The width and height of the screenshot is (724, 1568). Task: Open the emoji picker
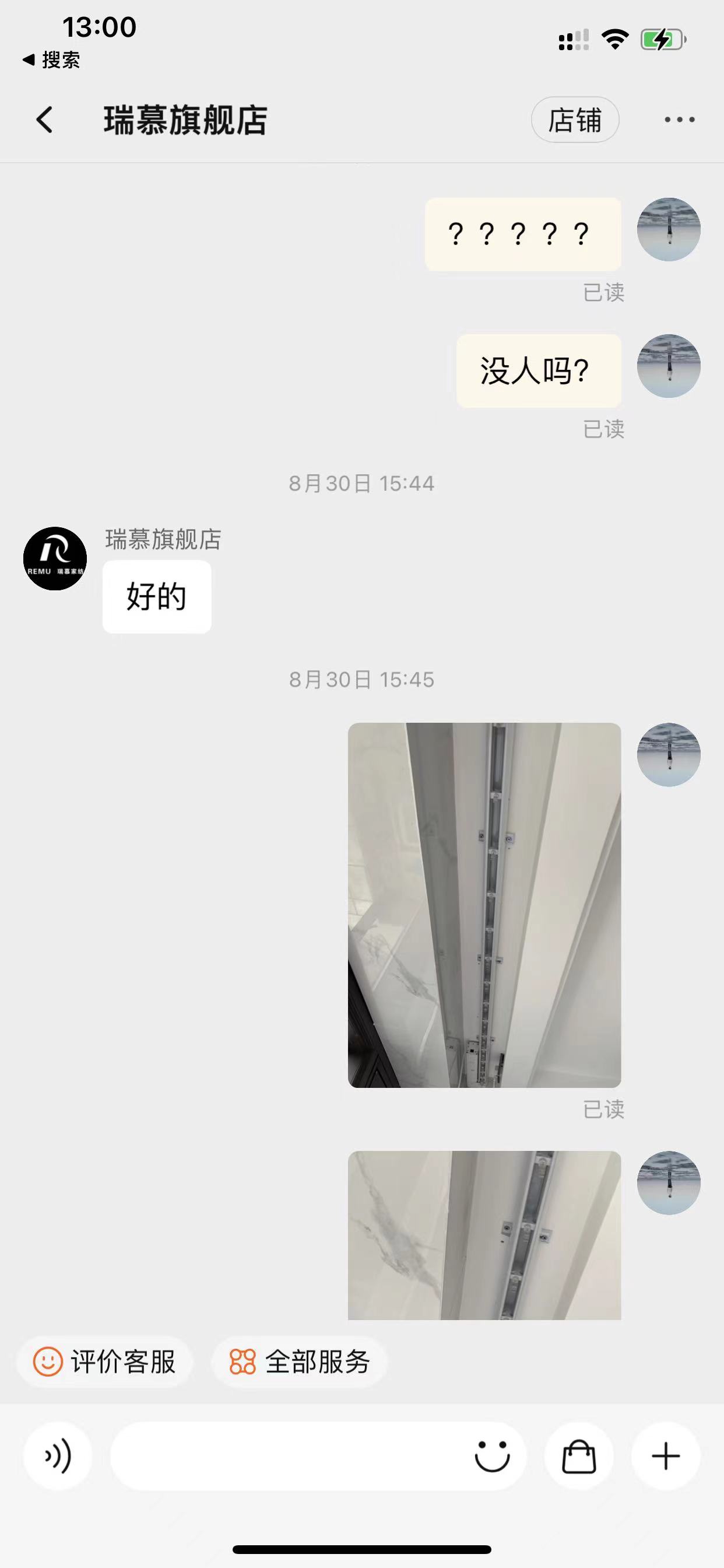click(x=491, y=1456)
